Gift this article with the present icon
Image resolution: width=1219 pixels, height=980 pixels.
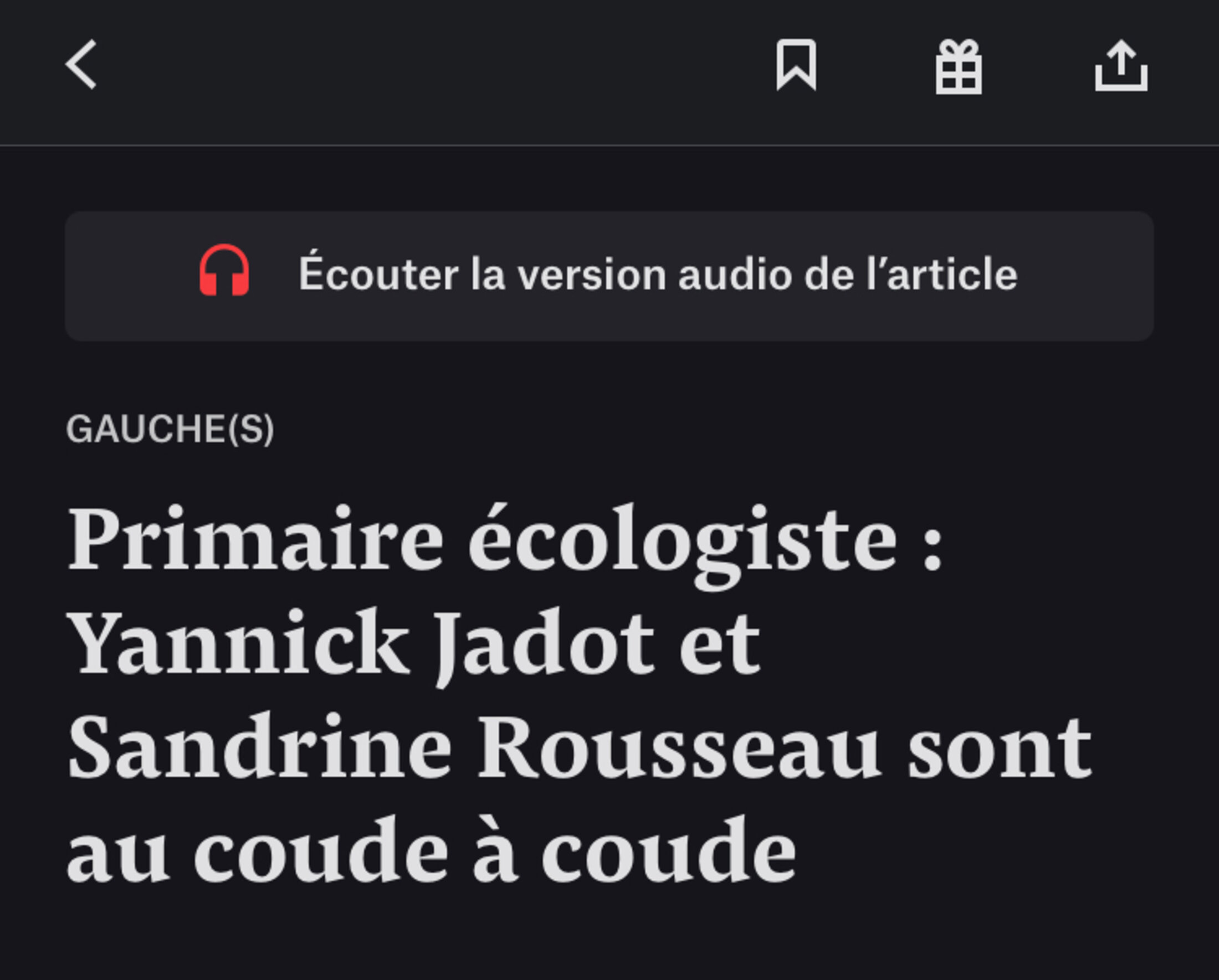click(959, 66)
